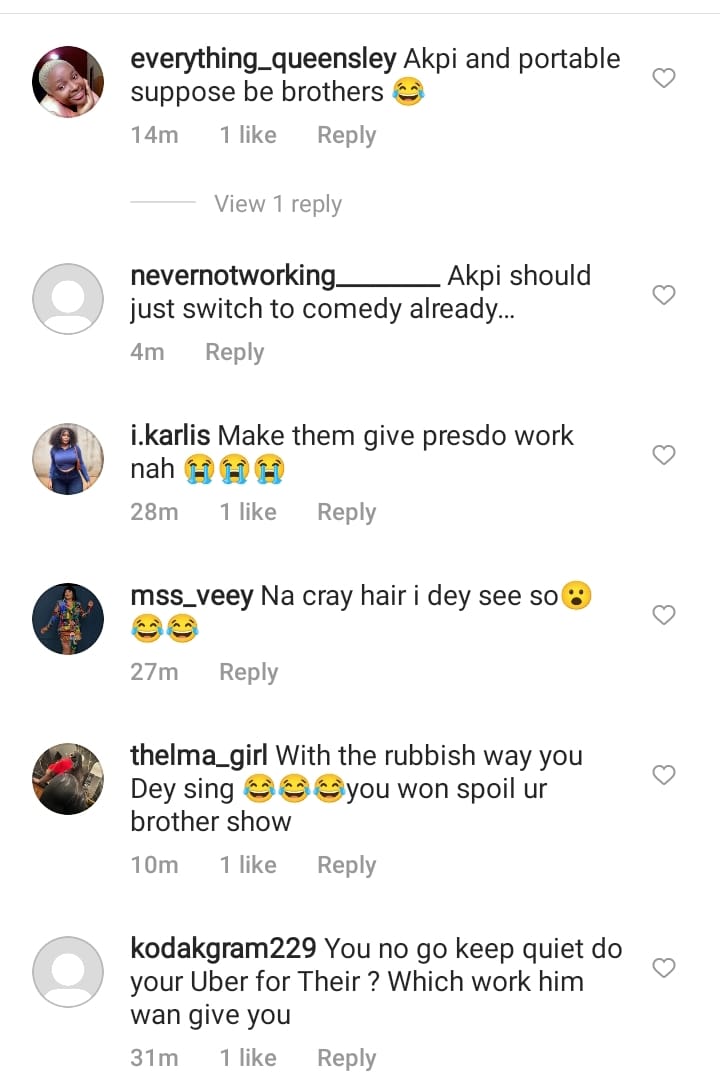
Task: Reply to everything_queensley's comment
Action: point(346,135)
